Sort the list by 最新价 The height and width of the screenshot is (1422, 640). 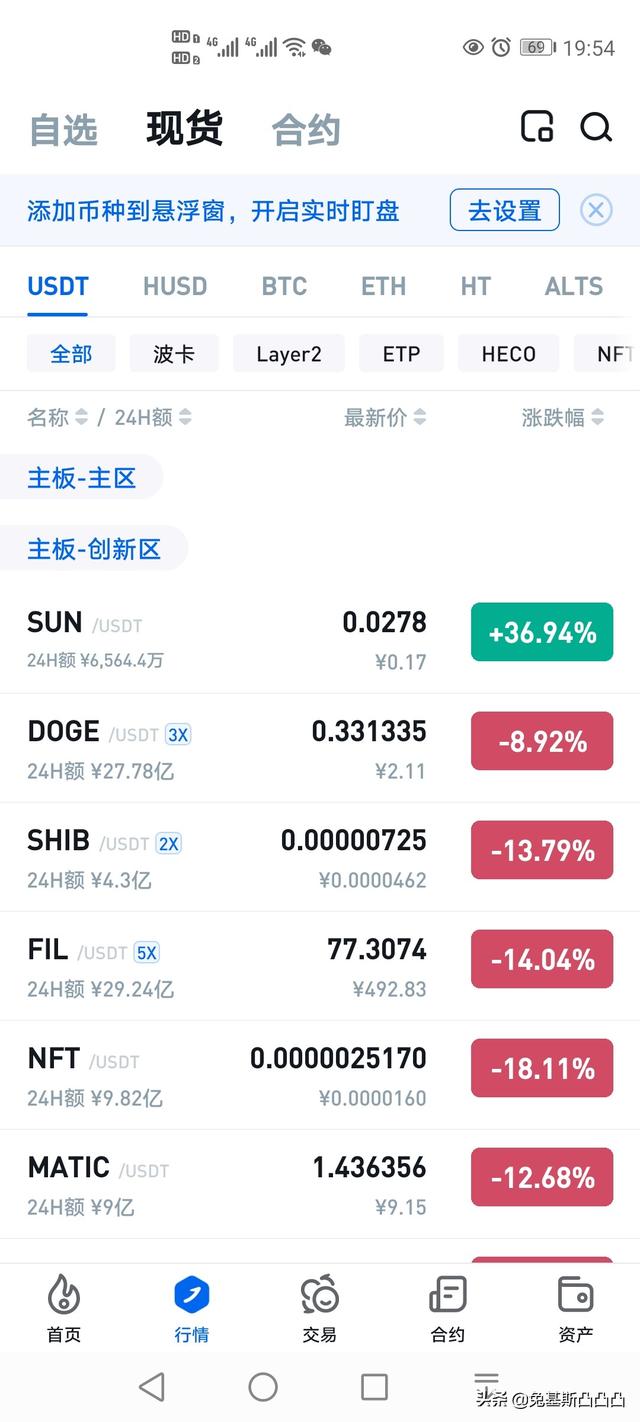pyautogui.click(x=385, y=418)
